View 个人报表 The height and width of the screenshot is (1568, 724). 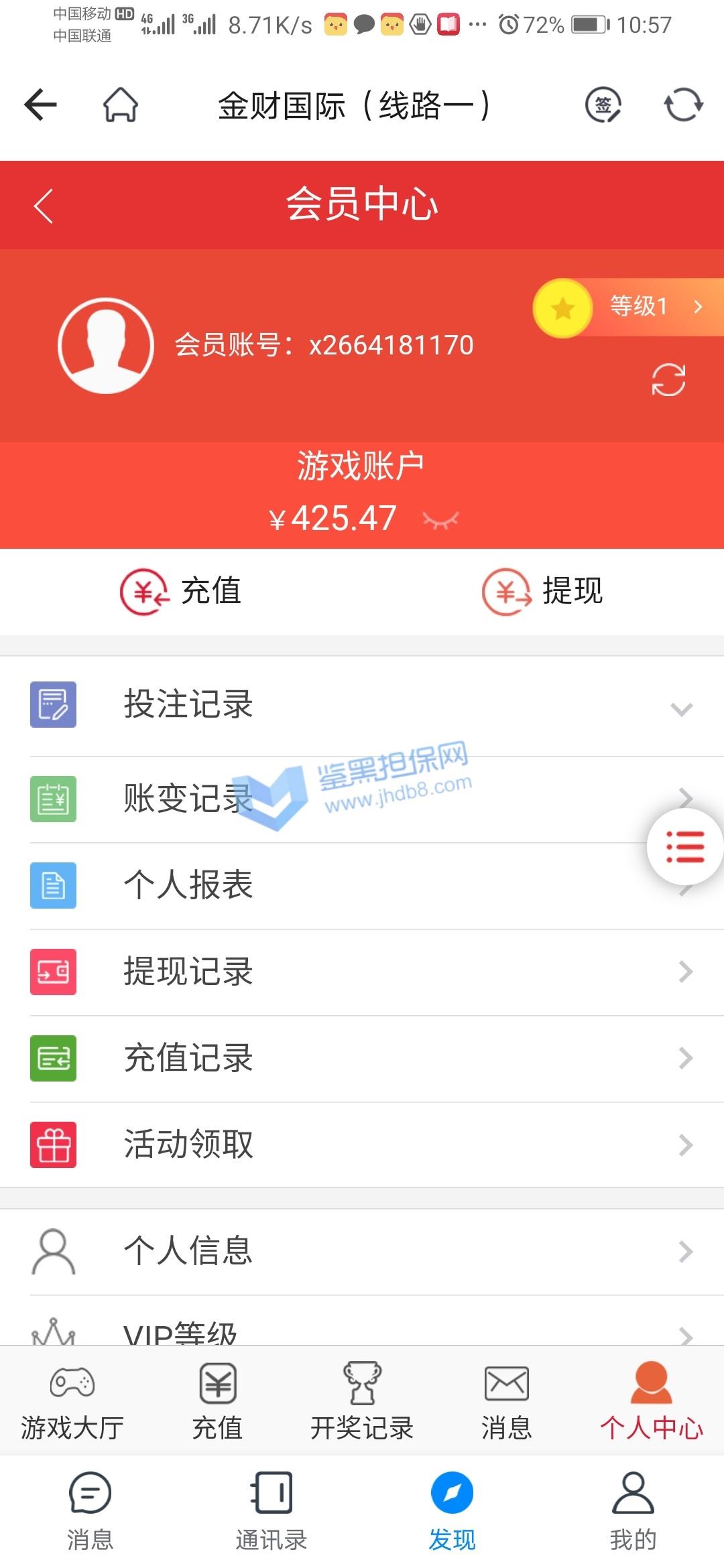click(x=188, y=885)
